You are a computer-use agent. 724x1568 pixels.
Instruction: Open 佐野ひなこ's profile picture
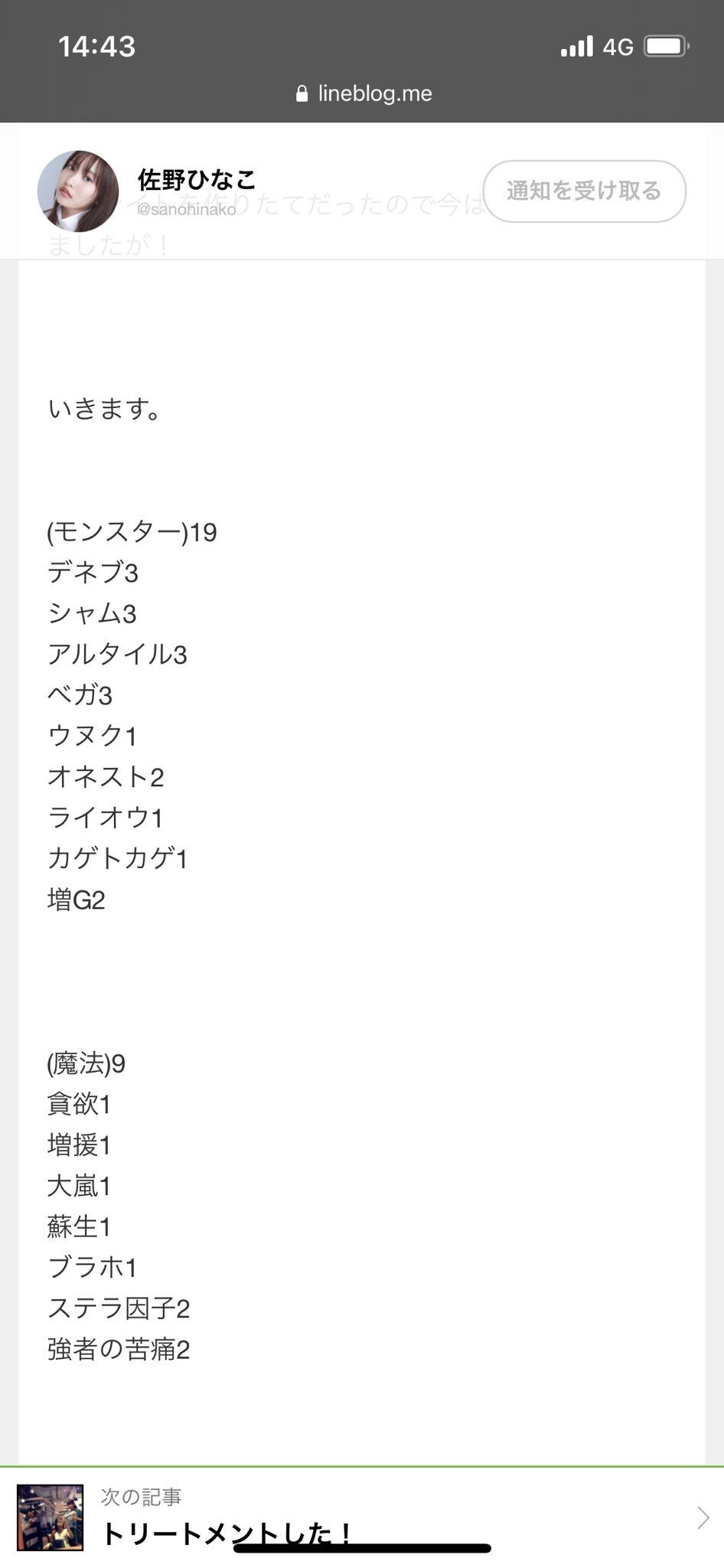78,191
